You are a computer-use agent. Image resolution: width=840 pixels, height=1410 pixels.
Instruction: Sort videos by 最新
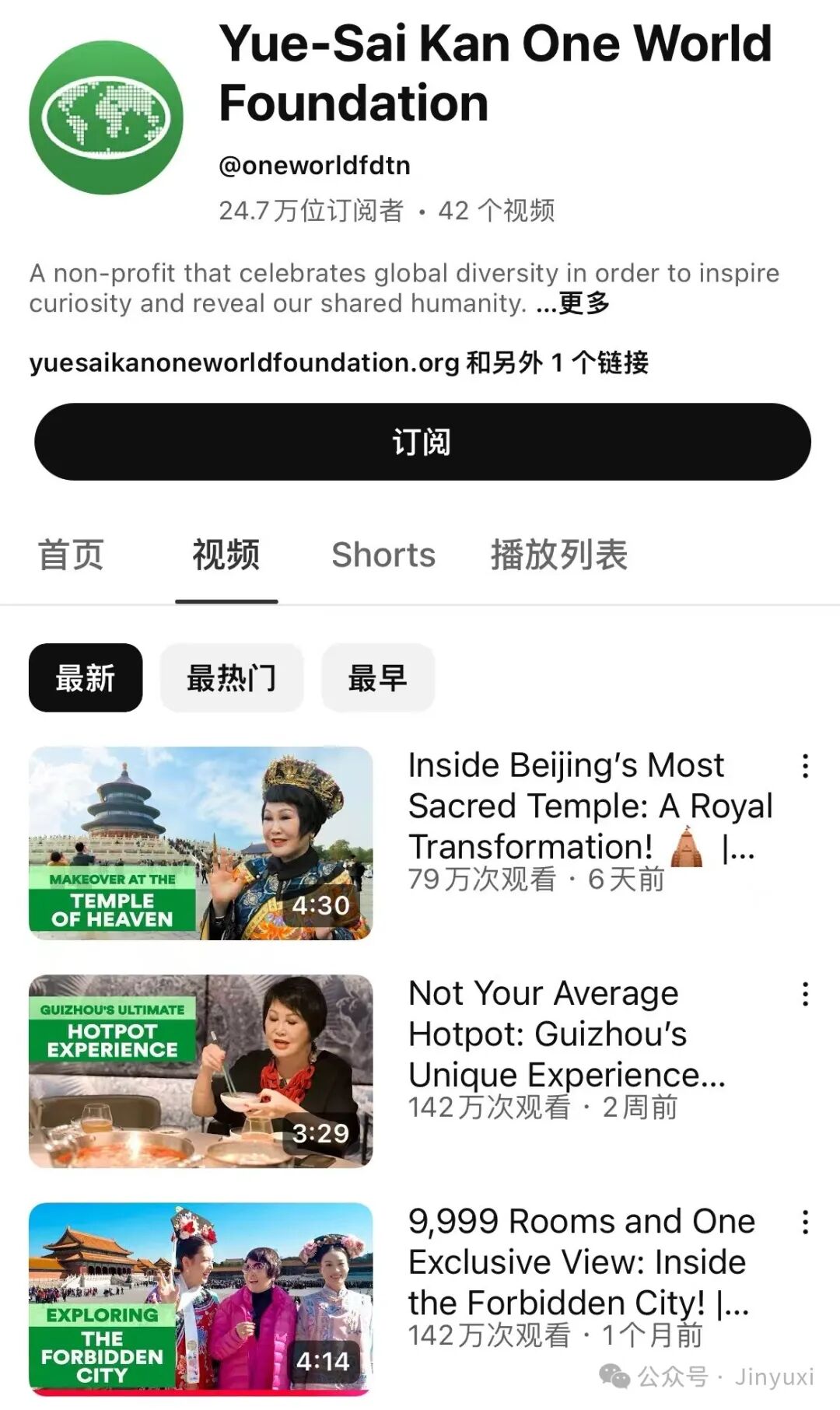click(86, 678)
